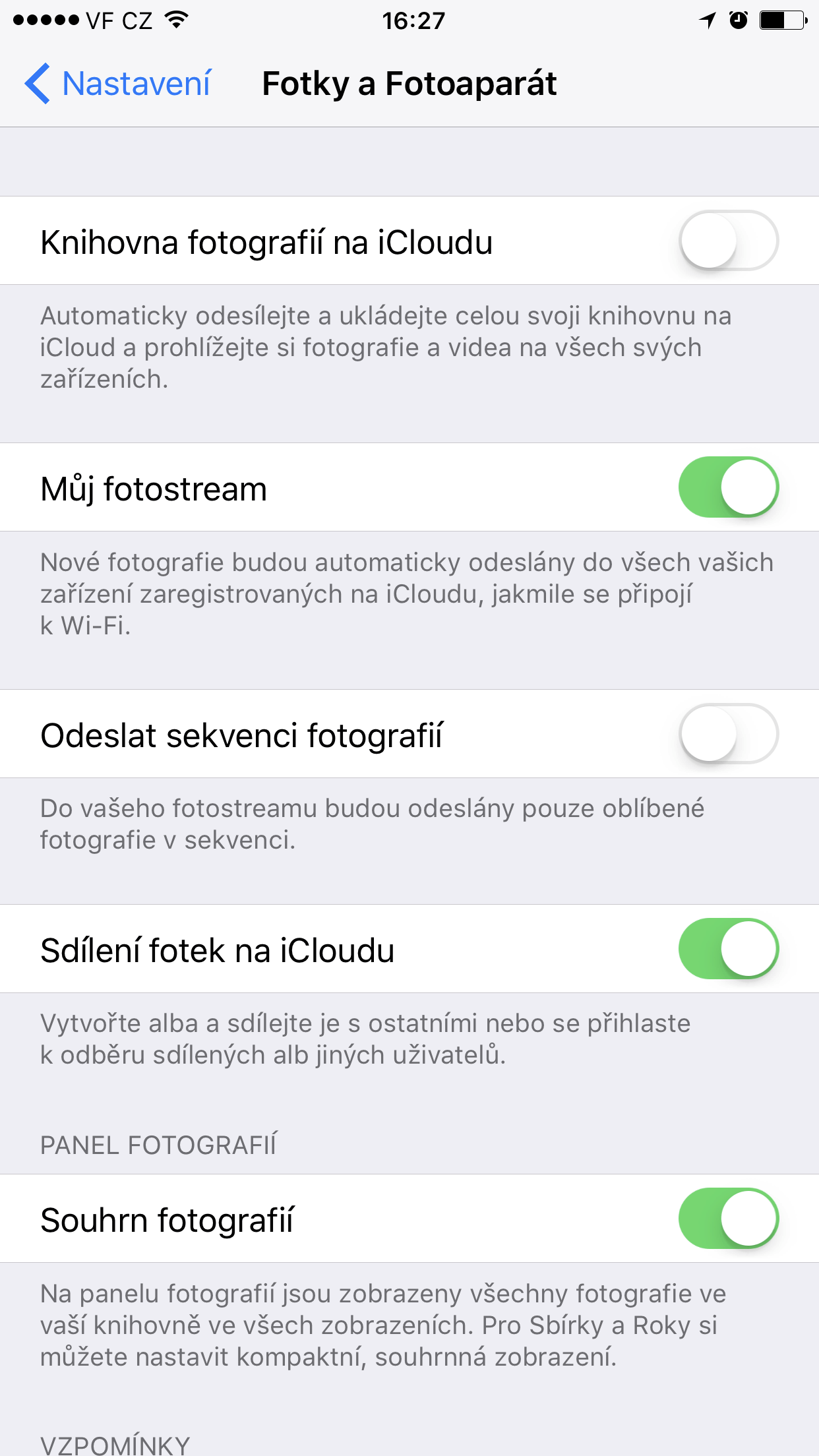Disable Sdílení fotek na iCloudu
Screen dimensions: 819x1456
[729, 949]
